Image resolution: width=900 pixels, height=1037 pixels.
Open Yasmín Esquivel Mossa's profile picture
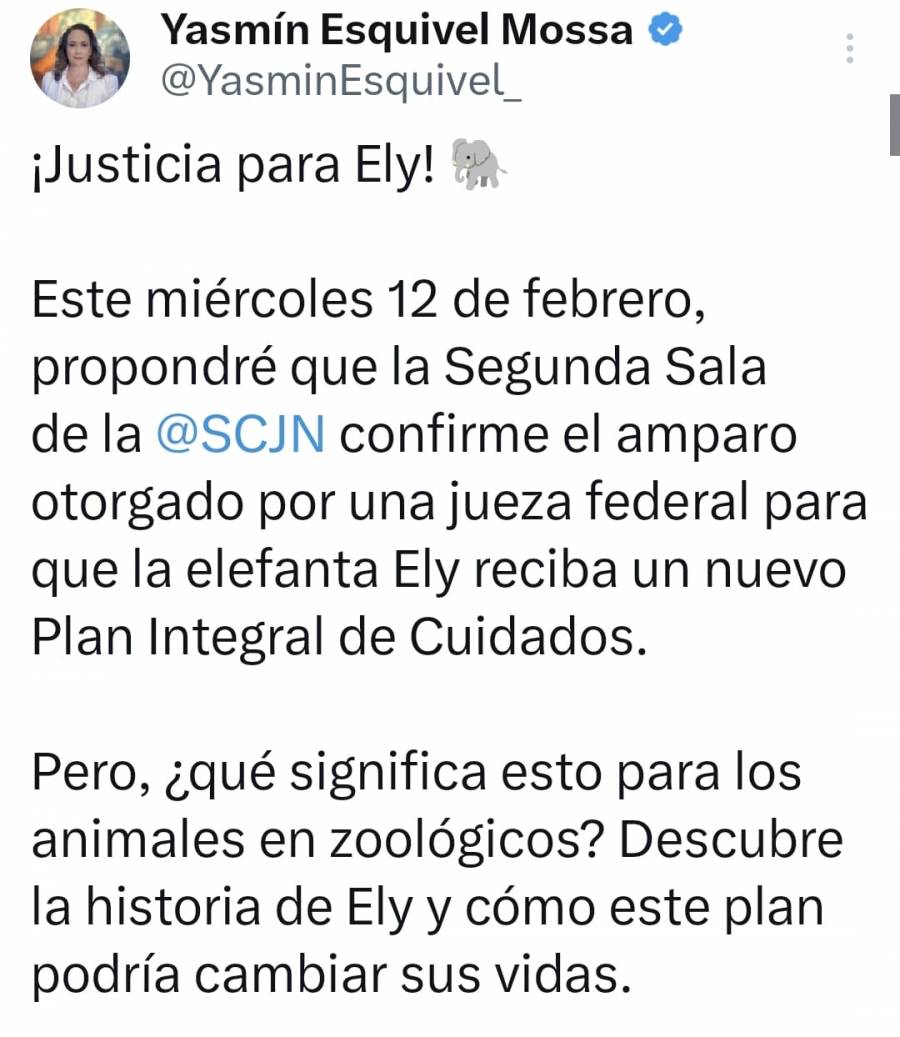tap(80, 59)
